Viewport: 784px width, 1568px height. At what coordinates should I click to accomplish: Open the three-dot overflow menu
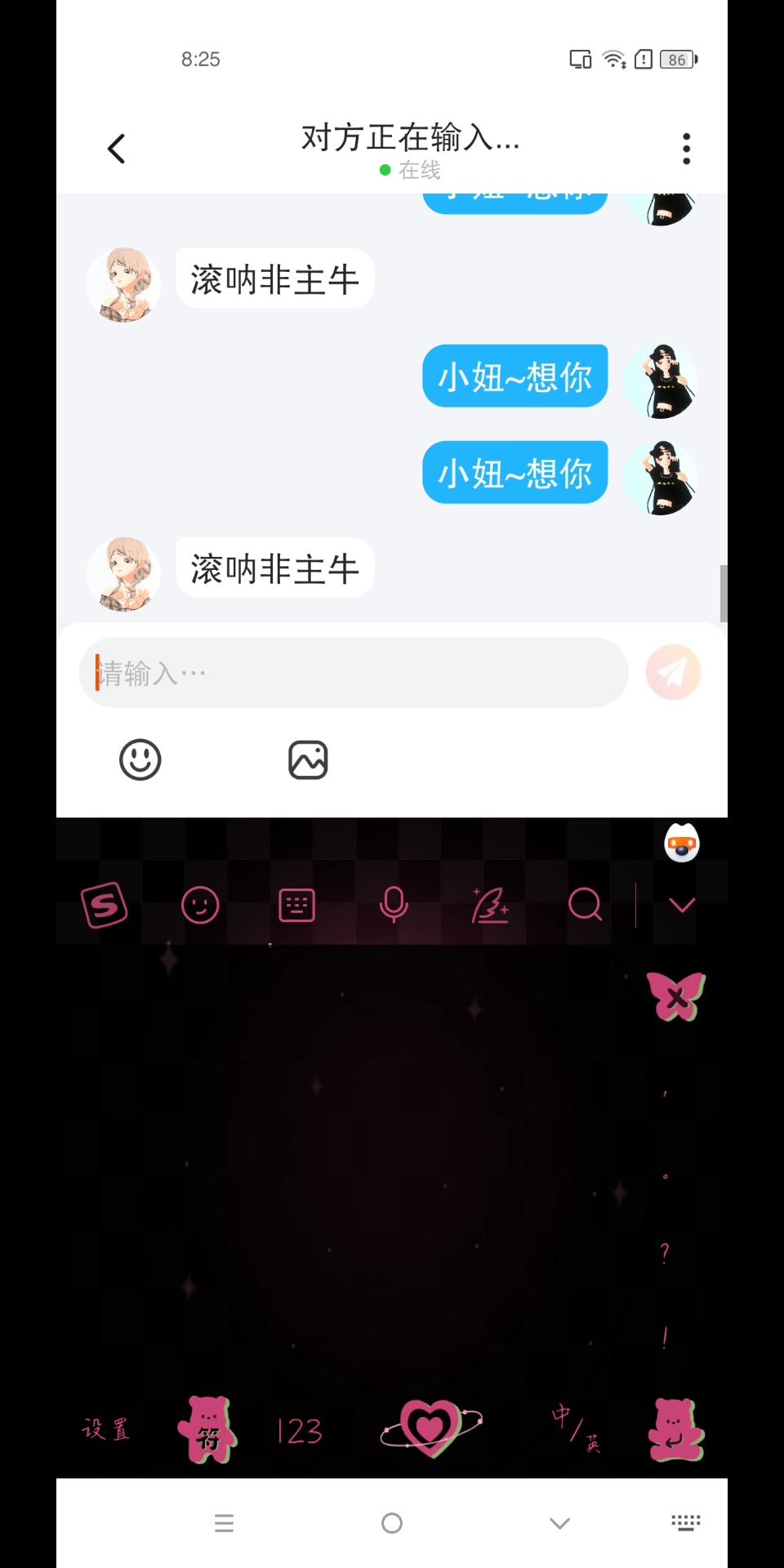(x=686, y=149)
